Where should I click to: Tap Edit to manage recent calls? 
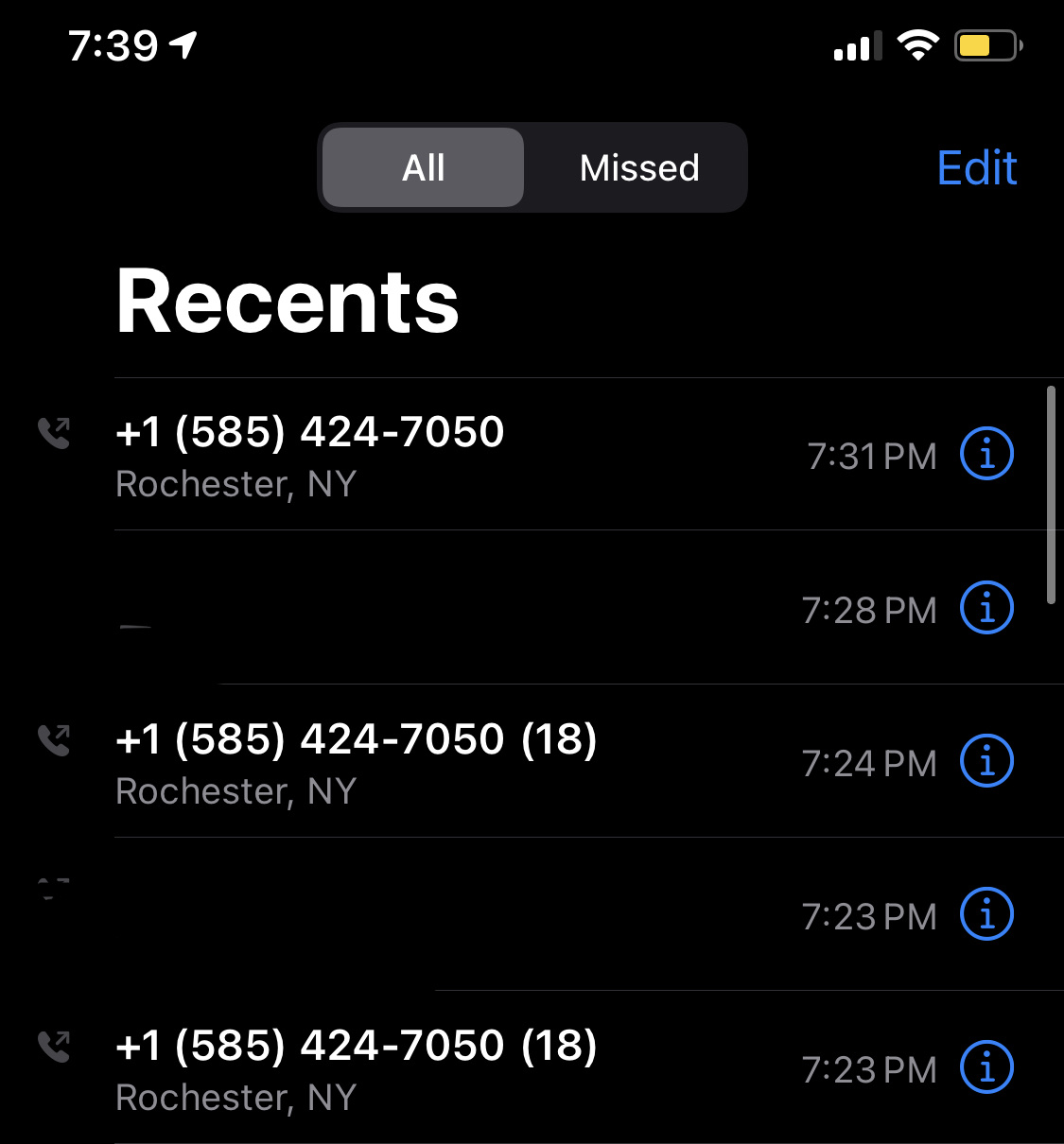click(x=976, y=168)
